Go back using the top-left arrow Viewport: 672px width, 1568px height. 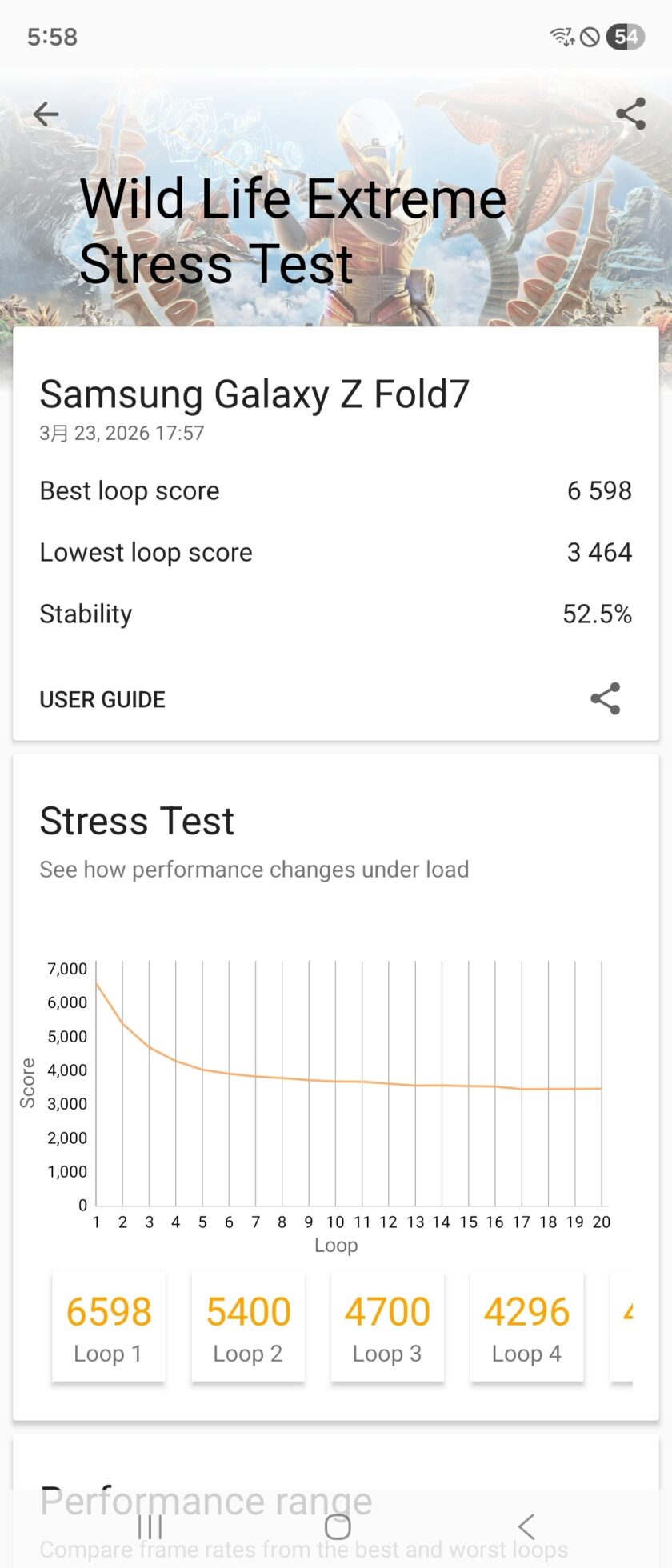click(46, 114)
